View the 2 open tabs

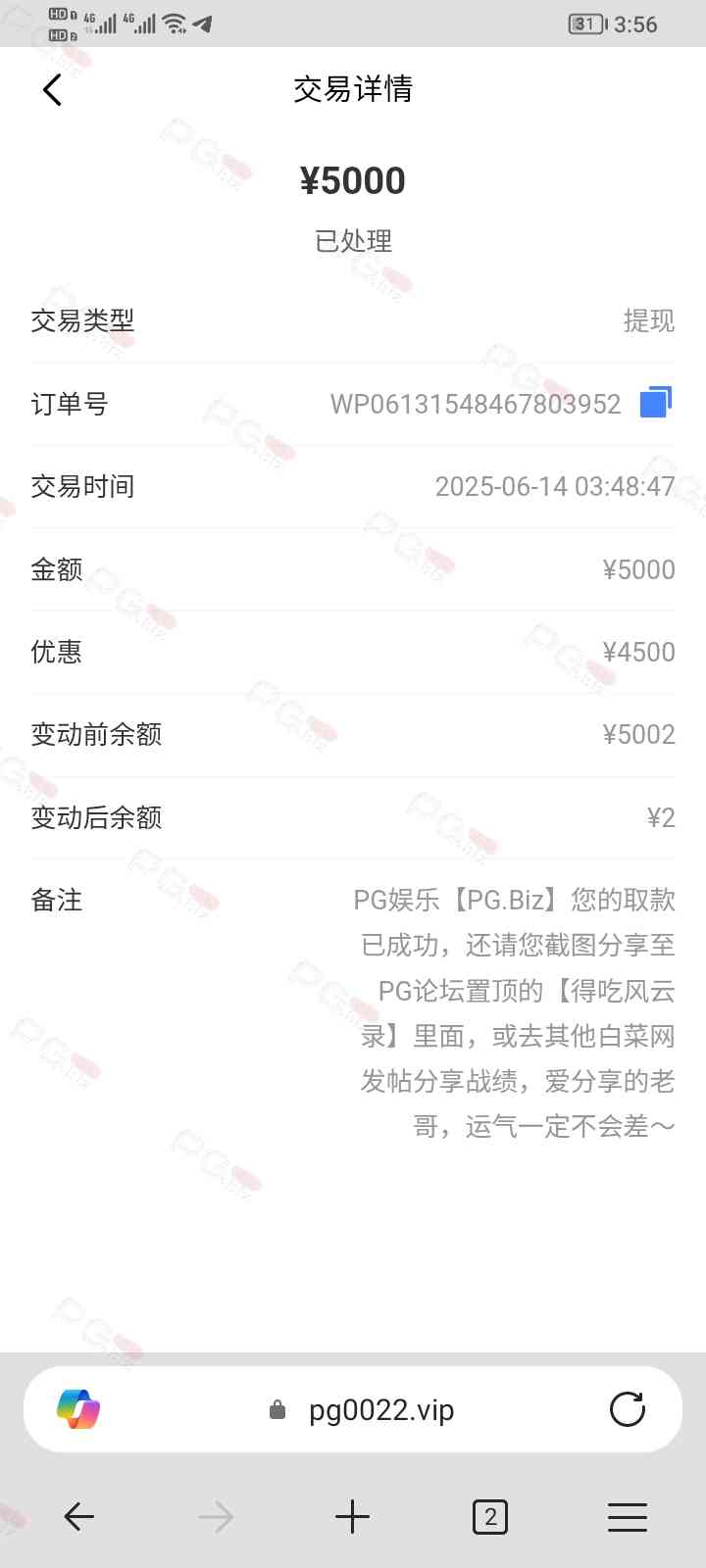pos(489,1517)
